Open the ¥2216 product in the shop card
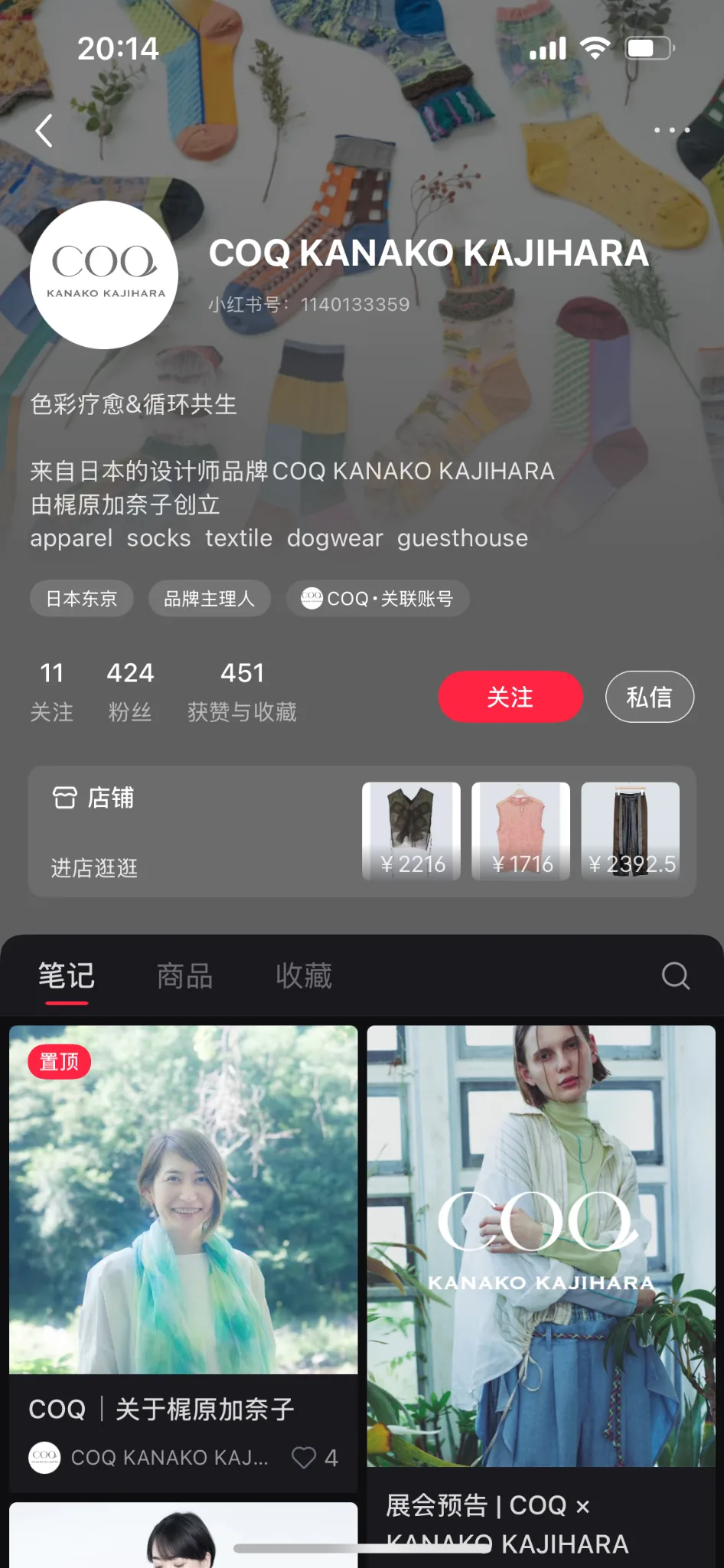This screenshot has height=1568, width=724. point(411,831)
